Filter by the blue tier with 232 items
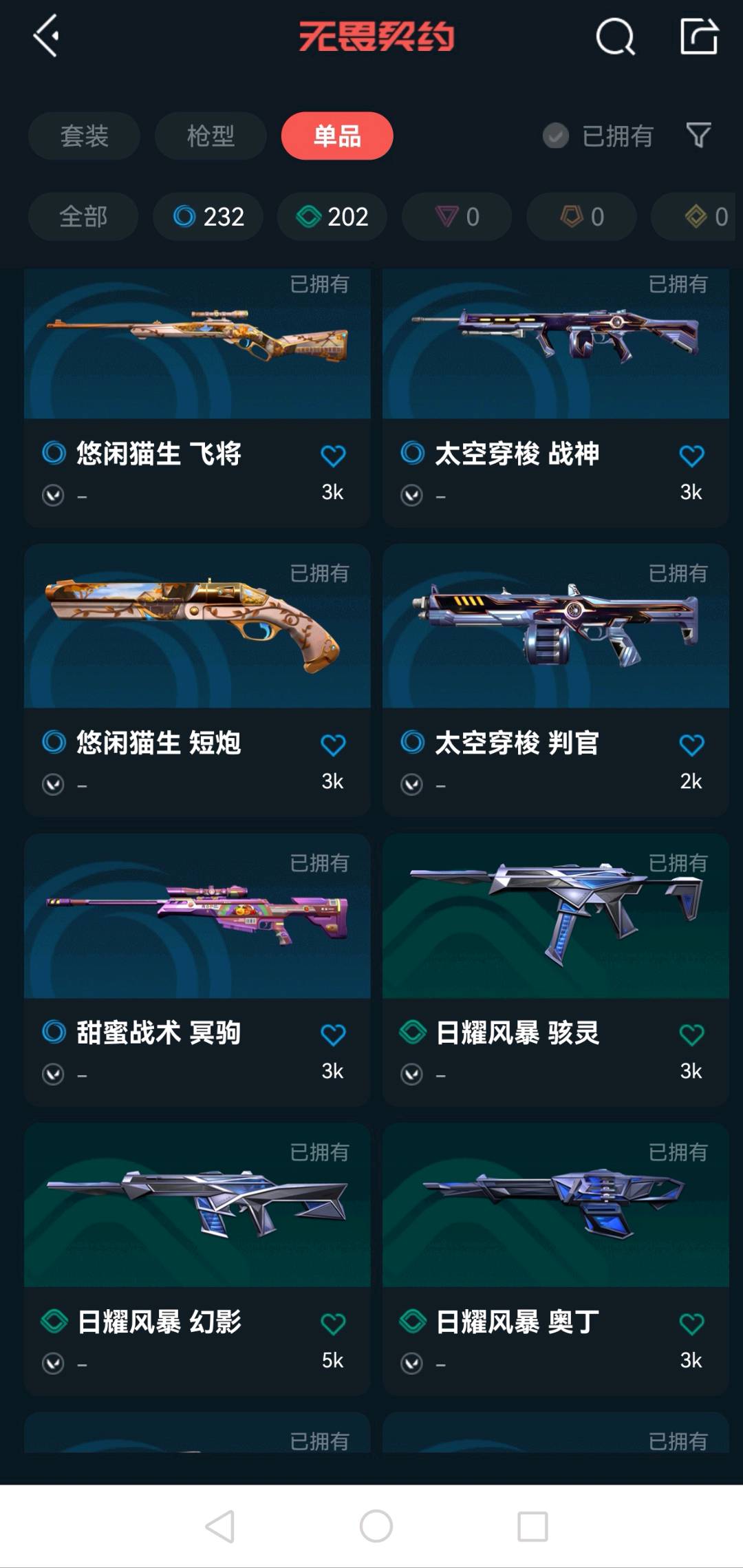The height and width of the screenshot is (1568, 743). 208,217
